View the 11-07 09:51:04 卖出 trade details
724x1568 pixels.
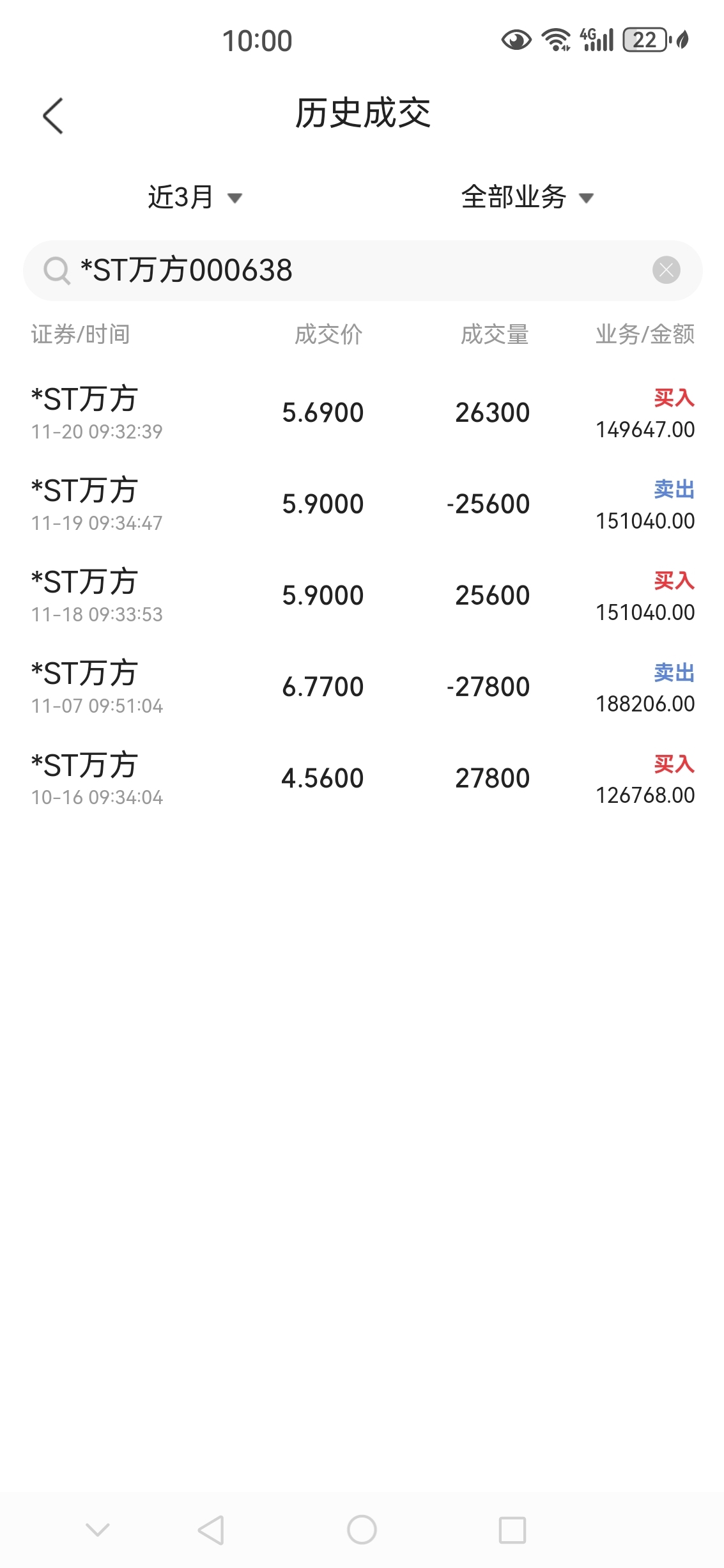click(x=362, y=687)
